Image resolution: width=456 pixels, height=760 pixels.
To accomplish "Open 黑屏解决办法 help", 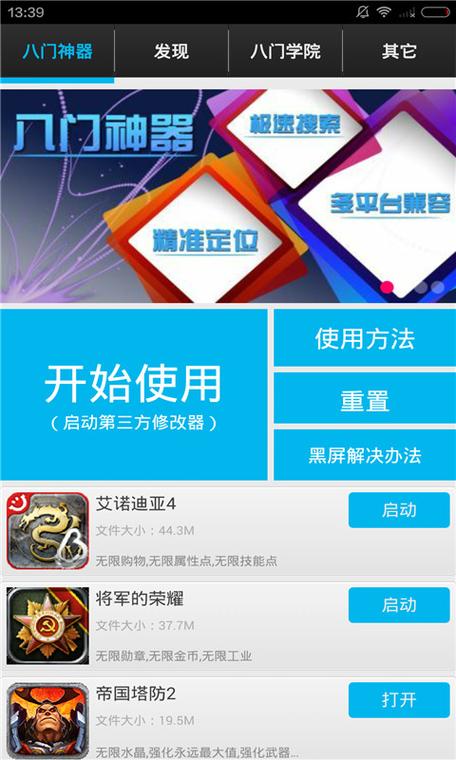I will point(365,455).
